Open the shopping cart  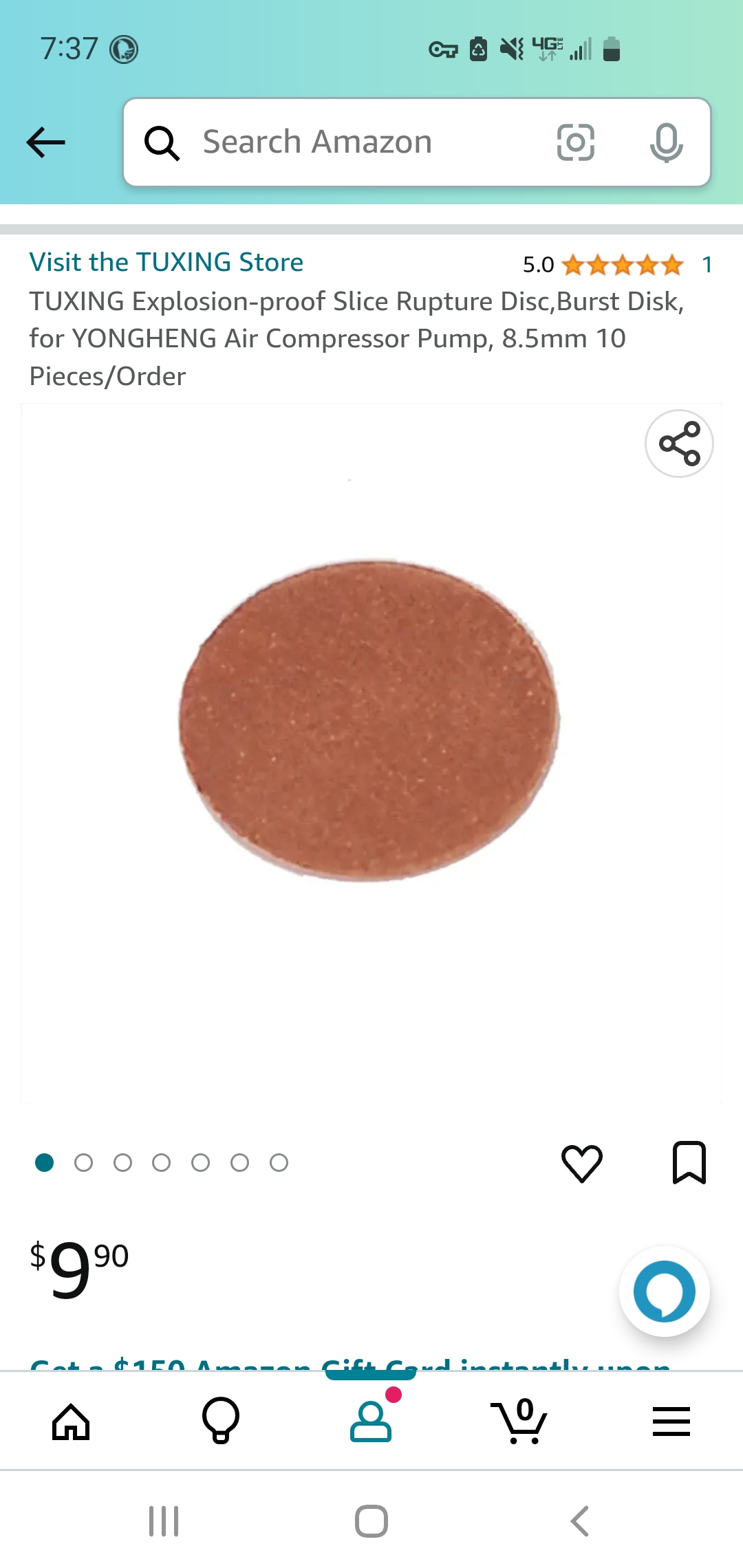521,1422
